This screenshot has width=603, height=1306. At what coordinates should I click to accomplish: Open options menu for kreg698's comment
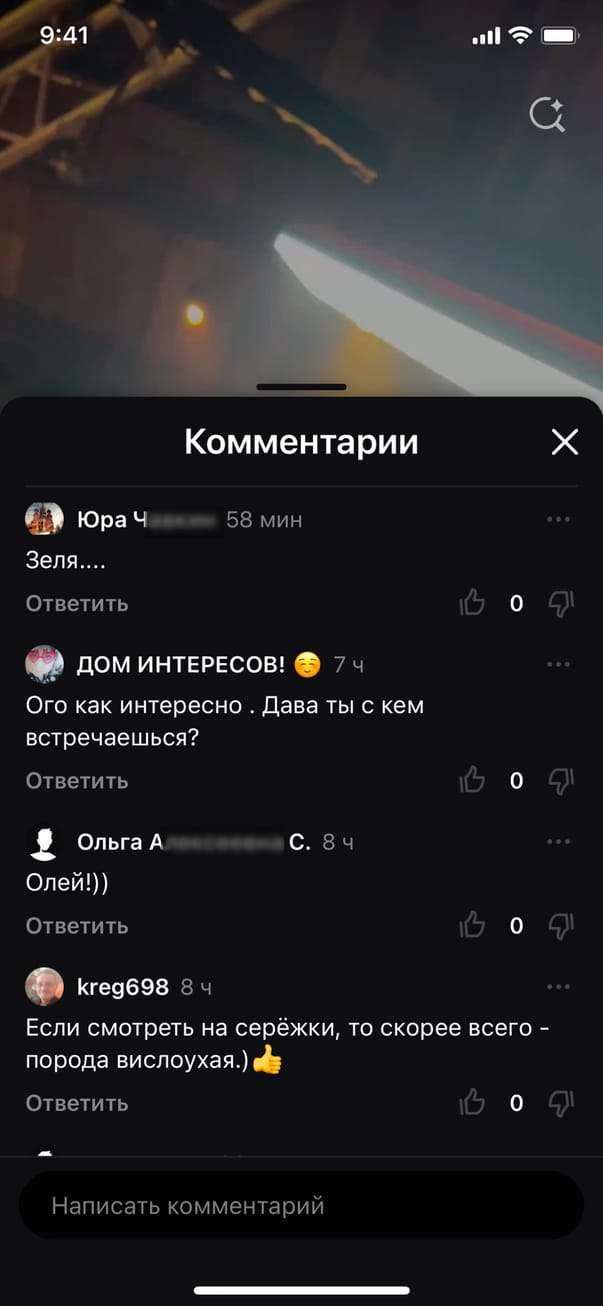coord(558,987)
